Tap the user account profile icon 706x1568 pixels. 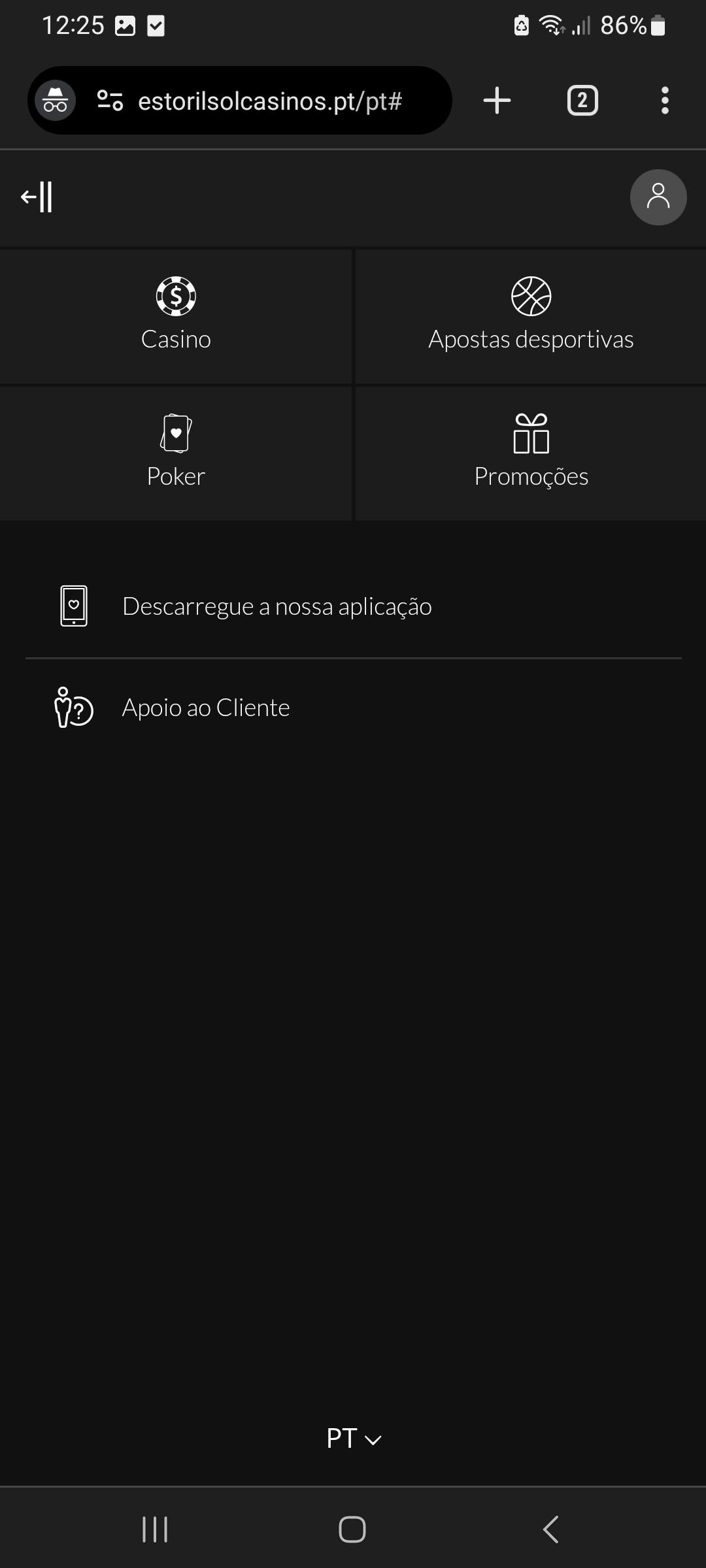[x=658, y=197]
